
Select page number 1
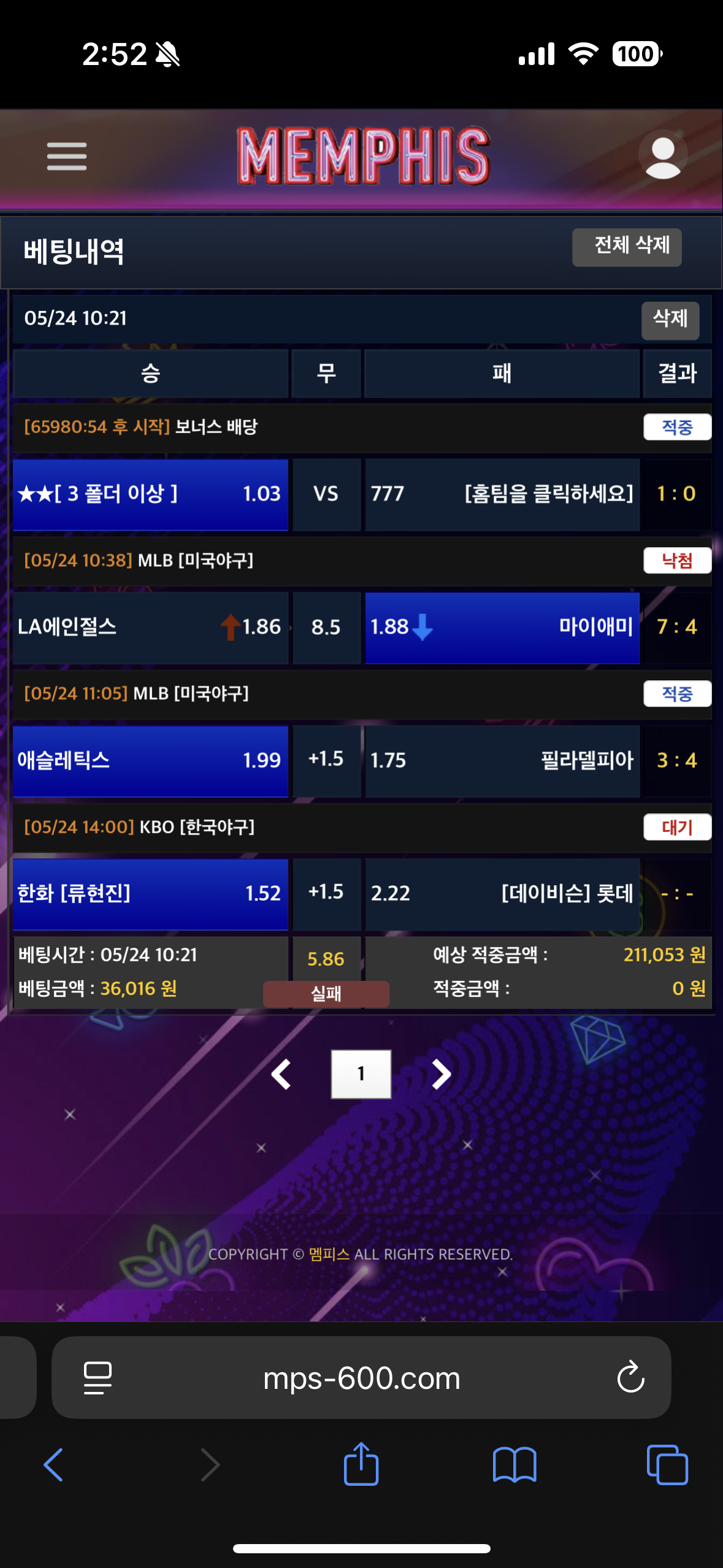coord(361,1074)
